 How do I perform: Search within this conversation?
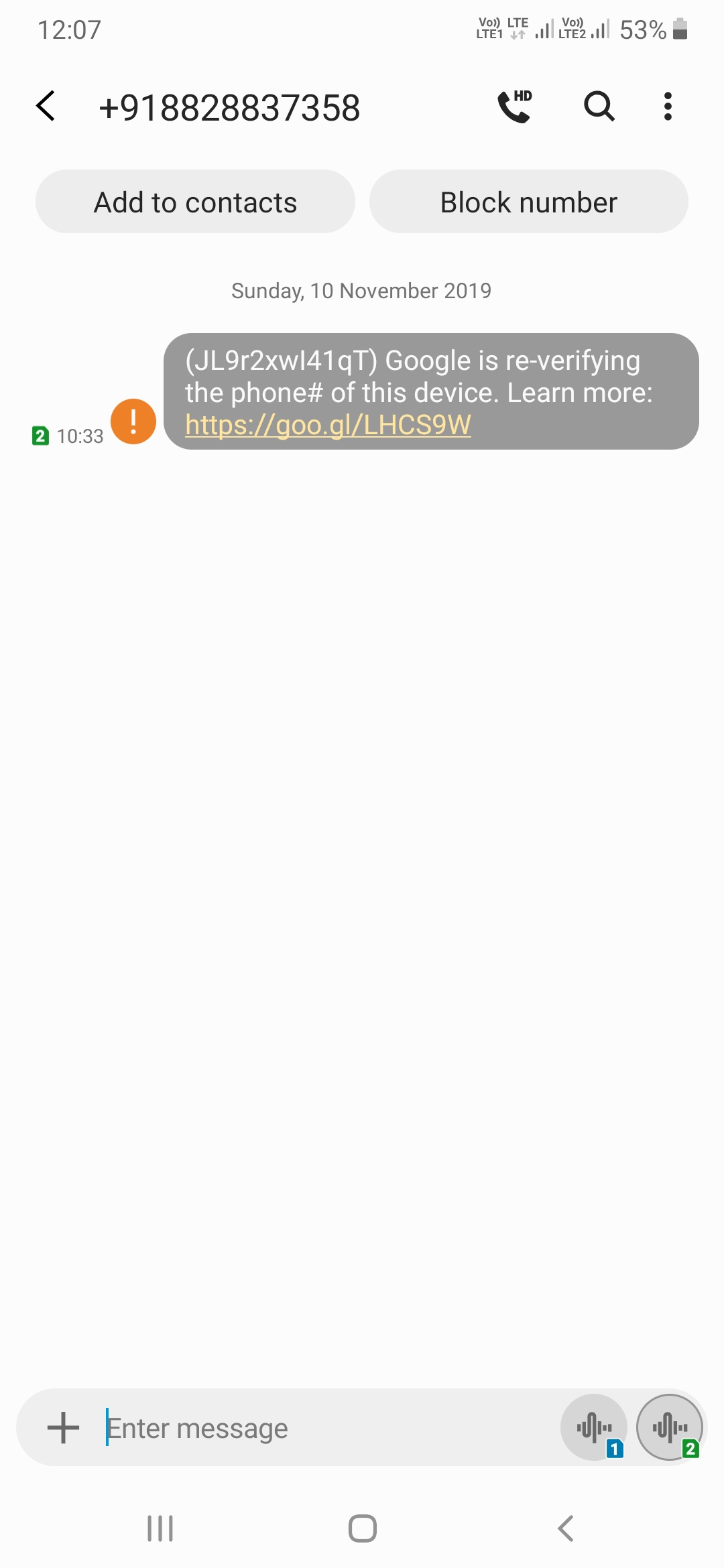tap(599, 107)
